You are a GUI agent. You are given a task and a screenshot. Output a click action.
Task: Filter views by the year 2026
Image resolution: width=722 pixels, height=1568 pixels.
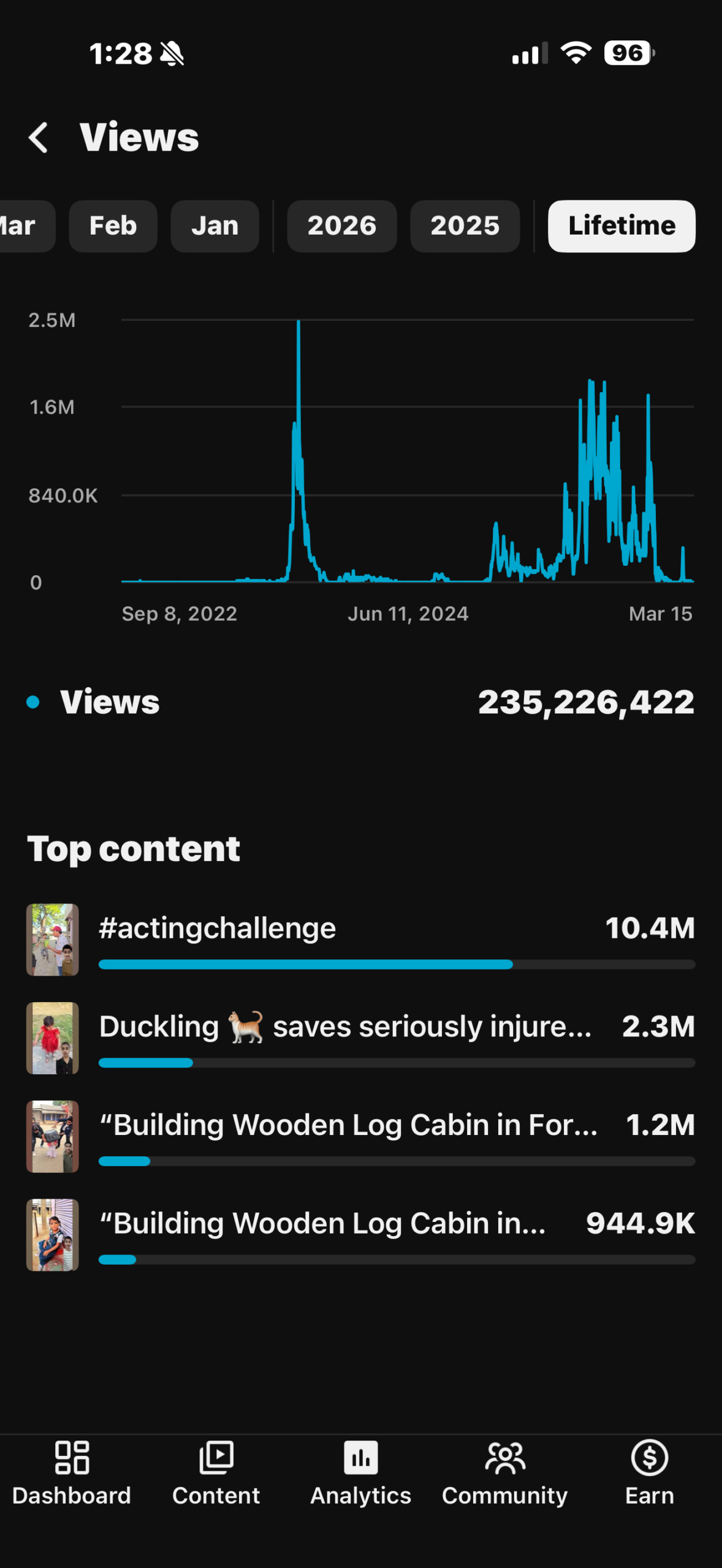point(341,226)
